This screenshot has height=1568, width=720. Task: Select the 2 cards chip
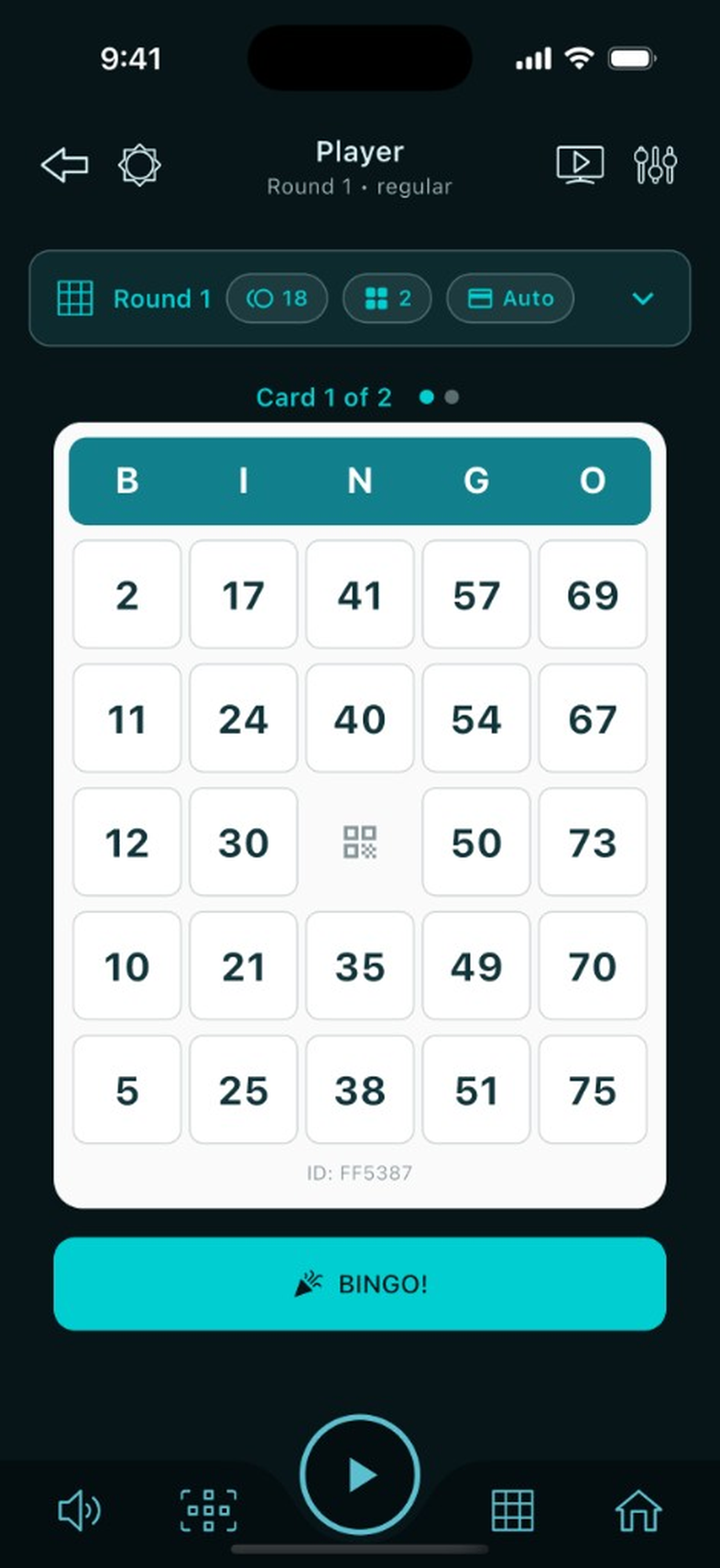point(387,299)
